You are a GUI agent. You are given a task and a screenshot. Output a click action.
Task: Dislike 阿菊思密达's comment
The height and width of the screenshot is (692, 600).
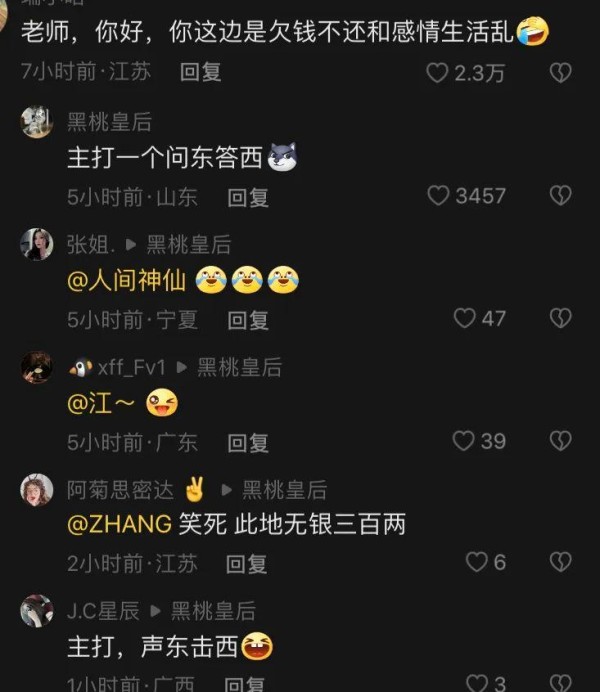pos(560,563)
